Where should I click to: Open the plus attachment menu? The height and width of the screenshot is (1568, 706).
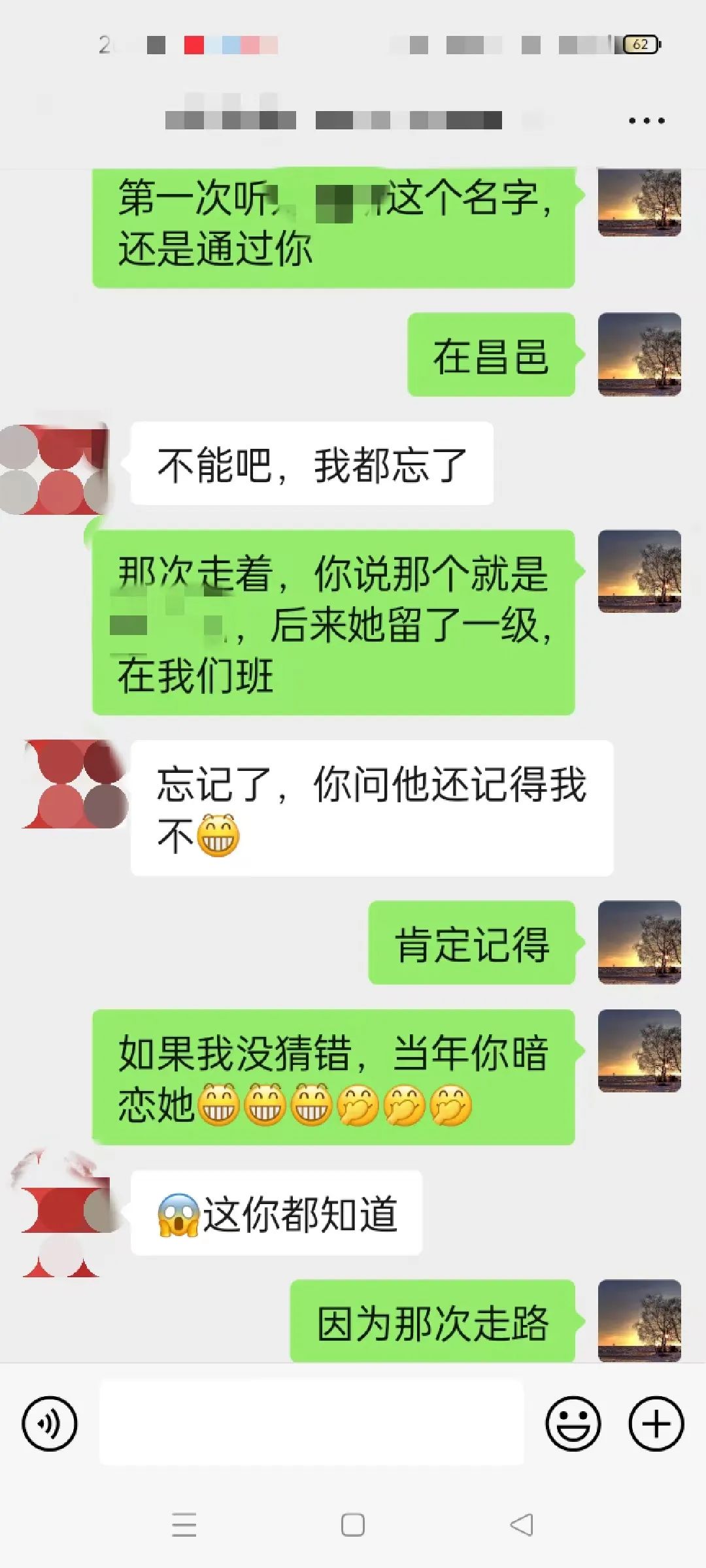coord(656,1424)
